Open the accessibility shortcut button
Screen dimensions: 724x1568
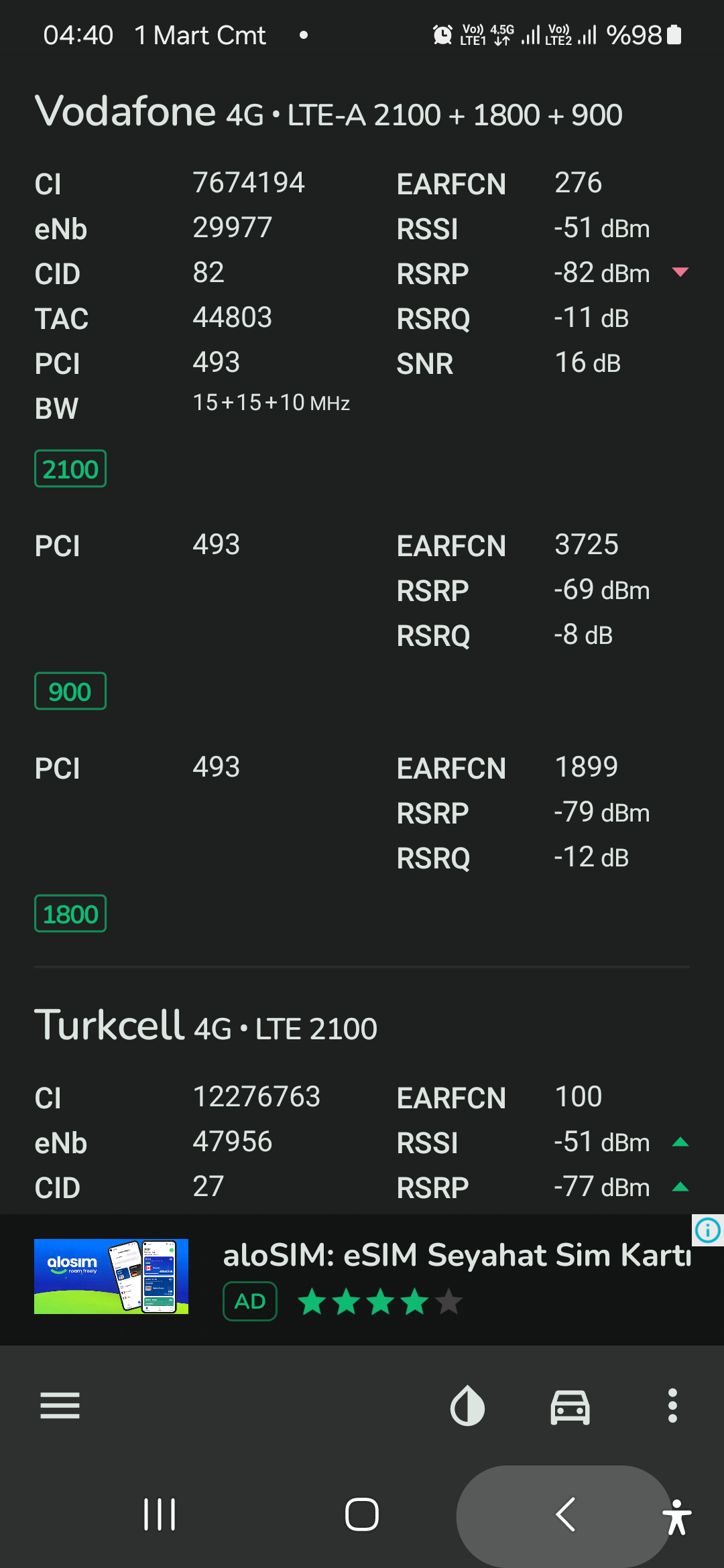pyautogui.click(x=677, y=1517)
